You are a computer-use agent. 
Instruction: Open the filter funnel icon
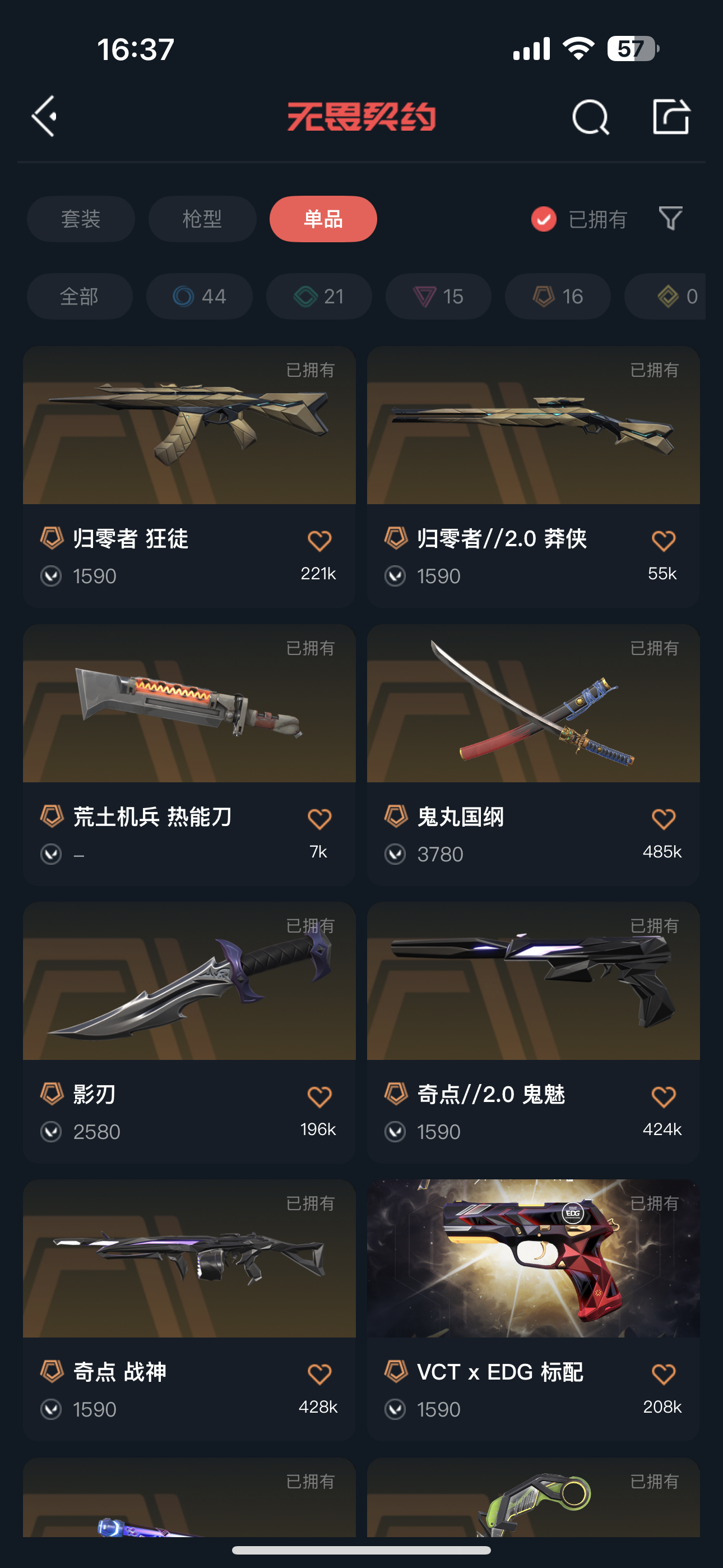point(670,219)
